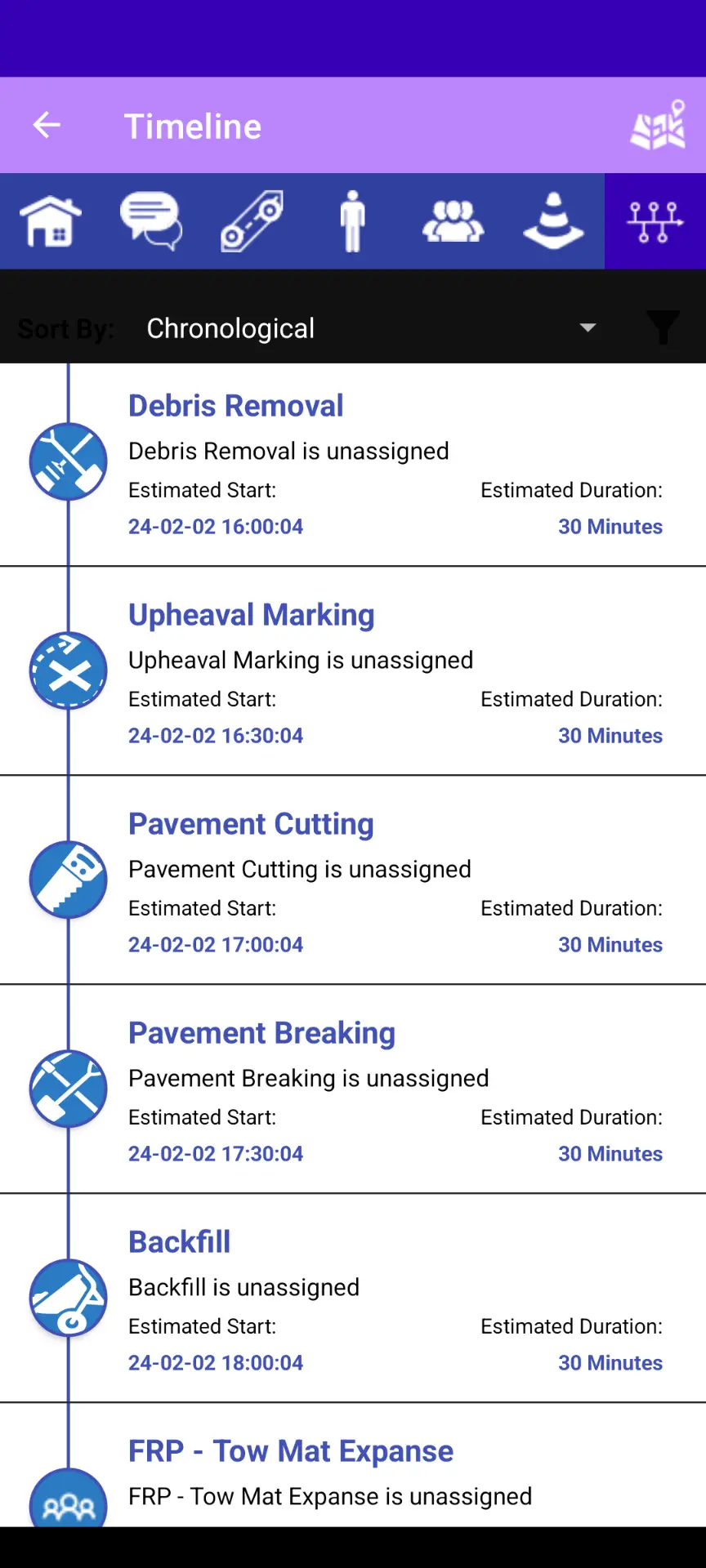Open the traffic cone tab

point(554,221)
